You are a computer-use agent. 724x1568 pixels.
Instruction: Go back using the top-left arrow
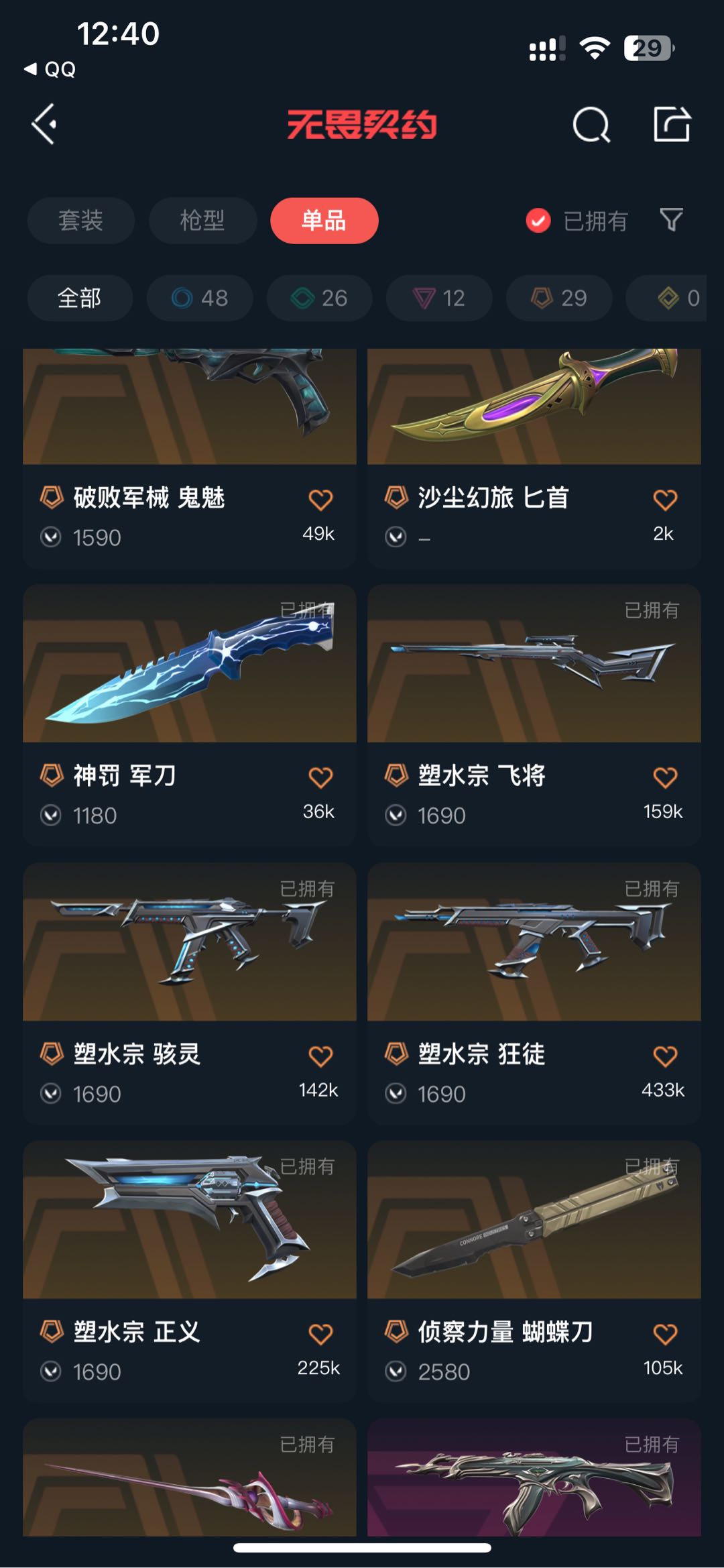pos(44,124)
